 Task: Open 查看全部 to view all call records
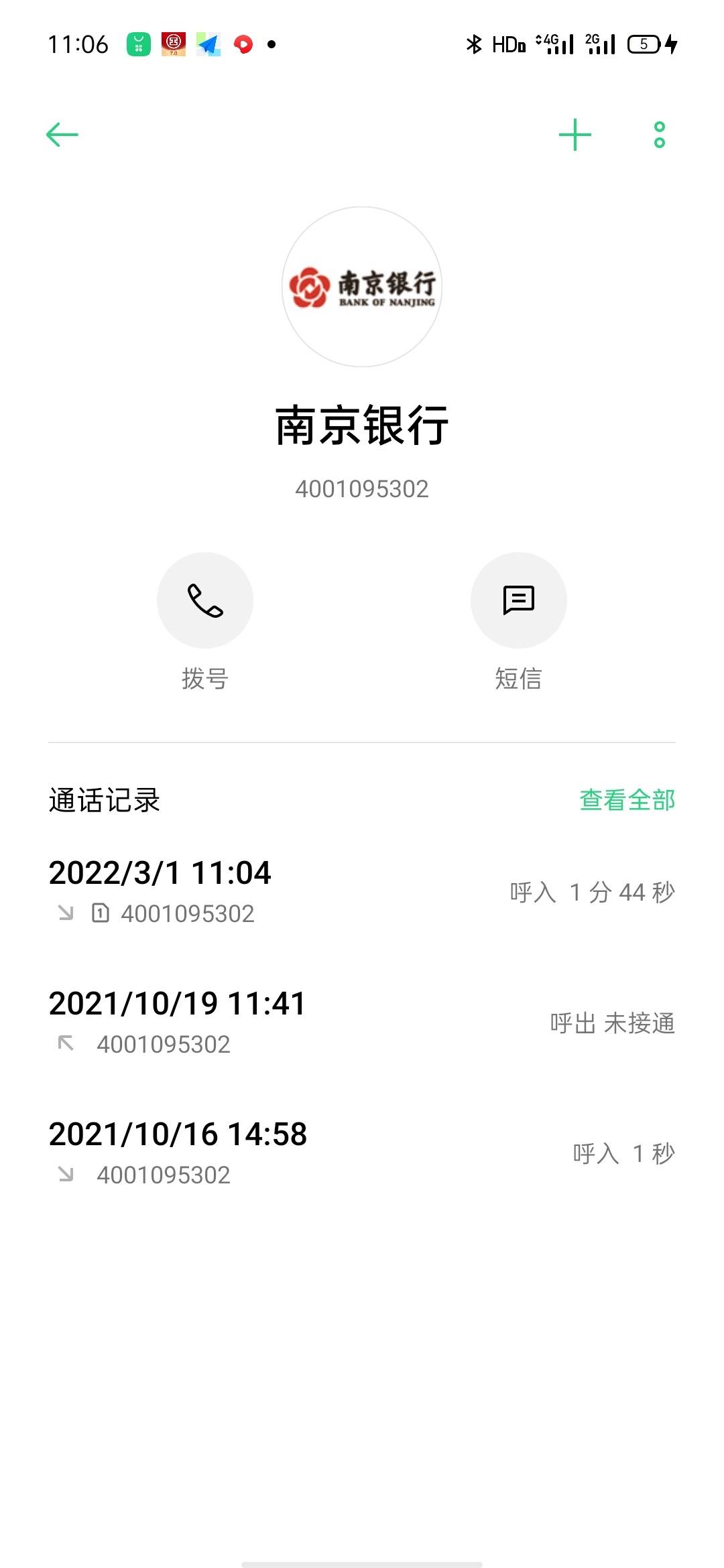click(x=627, y=800)
